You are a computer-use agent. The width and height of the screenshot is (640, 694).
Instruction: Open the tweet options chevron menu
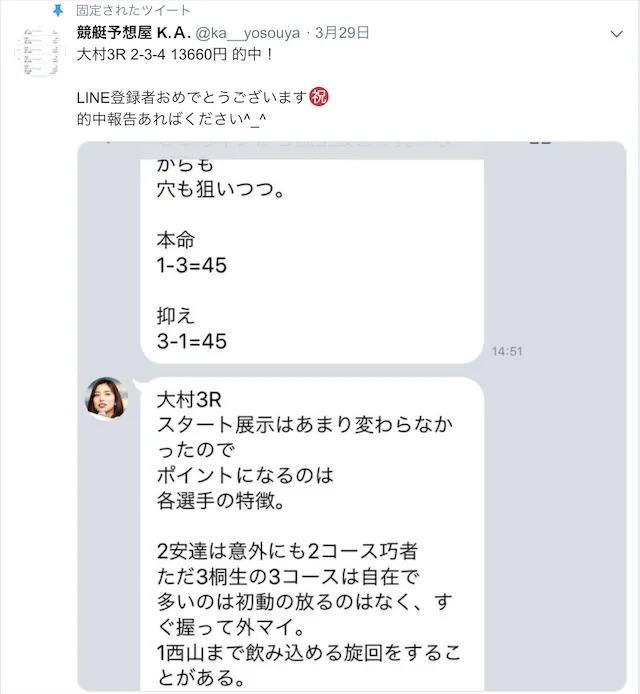(x=617, y=33)
